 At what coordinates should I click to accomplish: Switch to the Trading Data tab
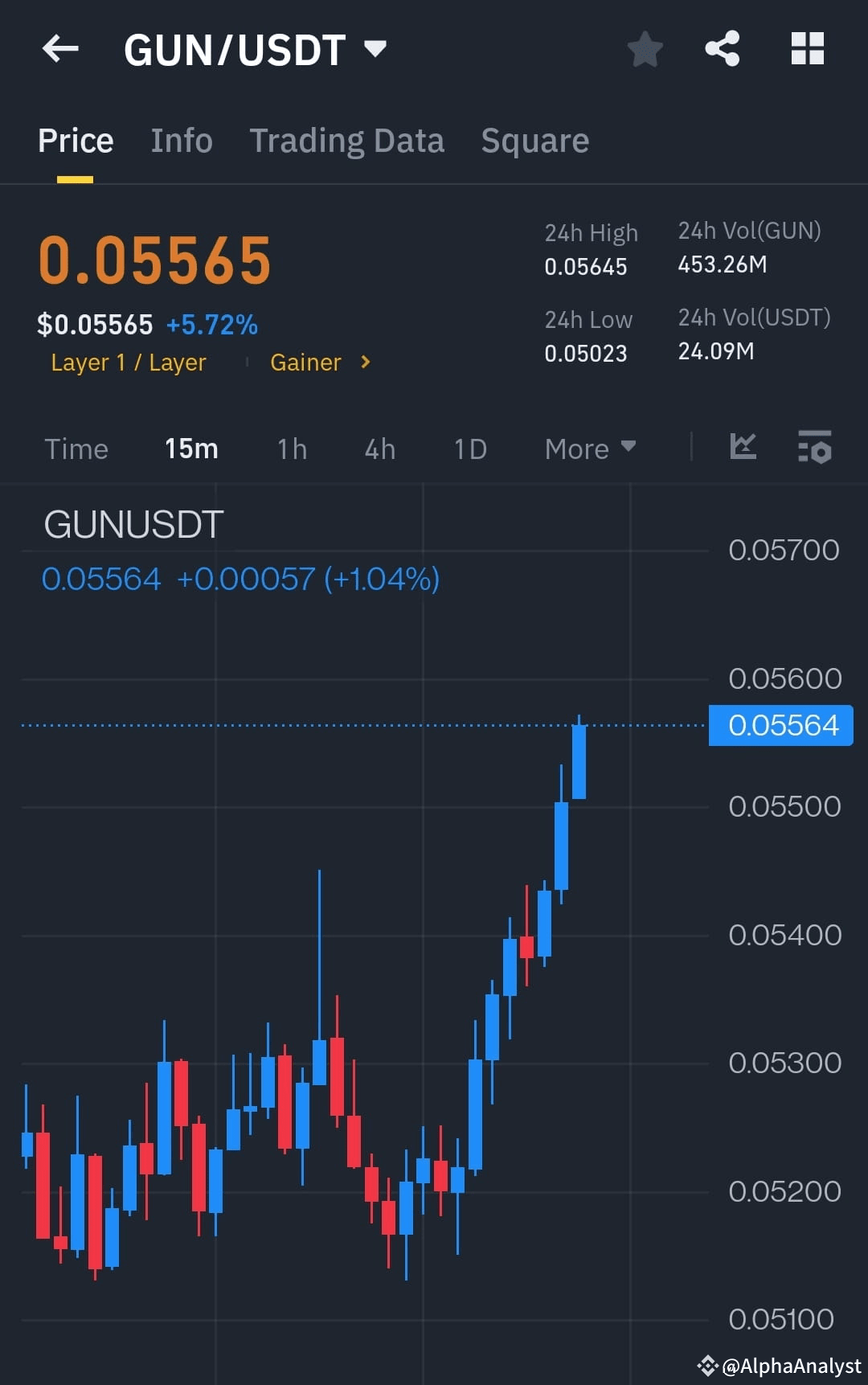pos(347,140)
